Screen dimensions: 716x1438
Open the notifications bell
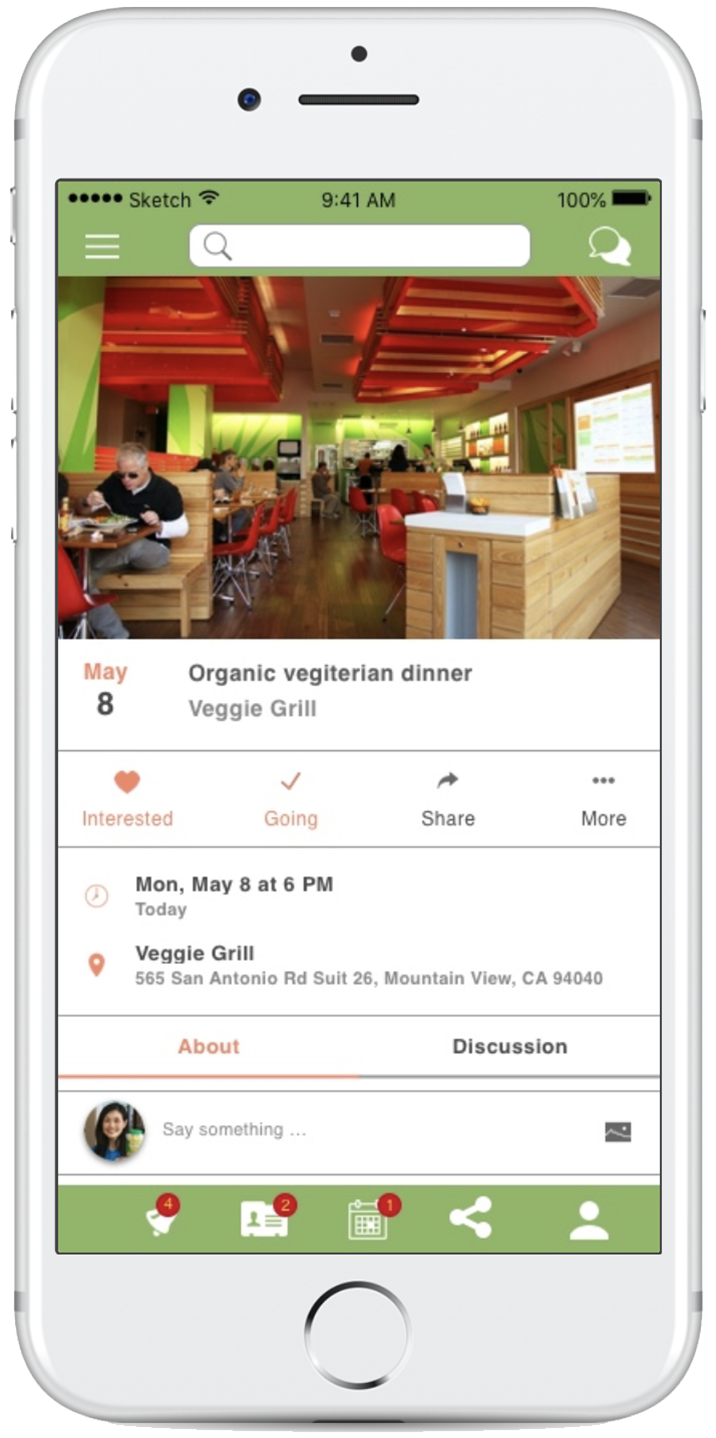160,1219
